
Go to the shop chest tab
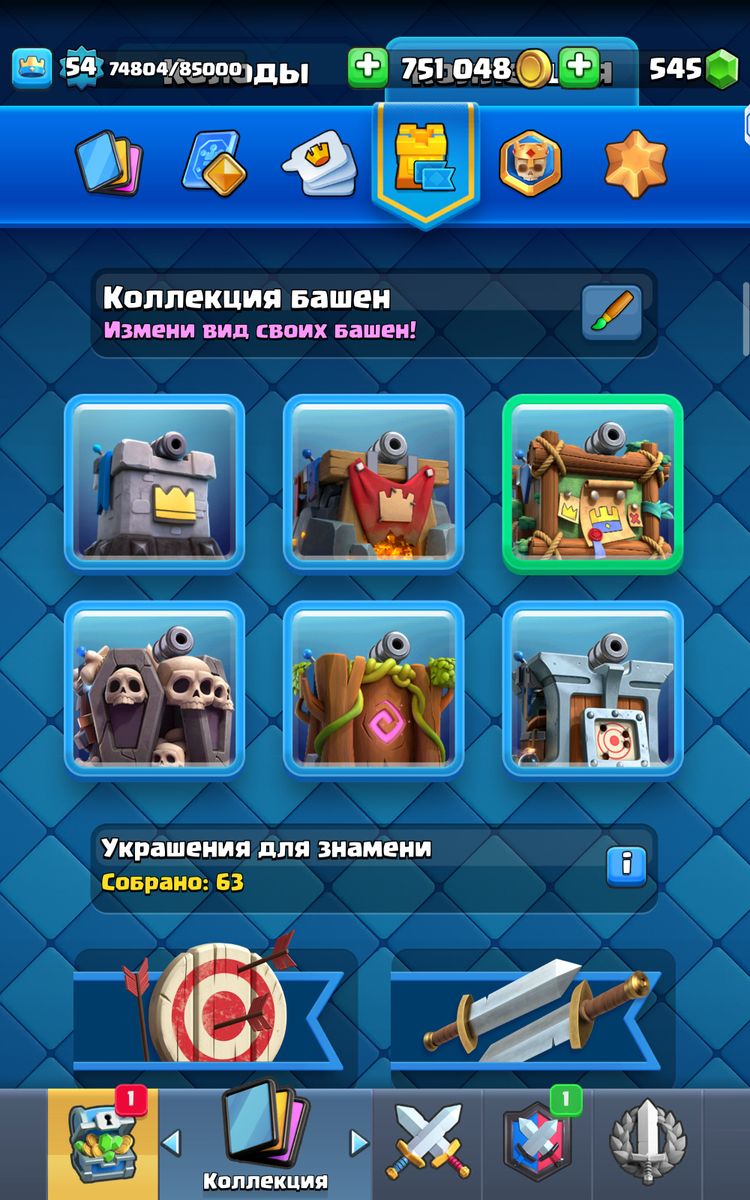[x=102, y=1143]
